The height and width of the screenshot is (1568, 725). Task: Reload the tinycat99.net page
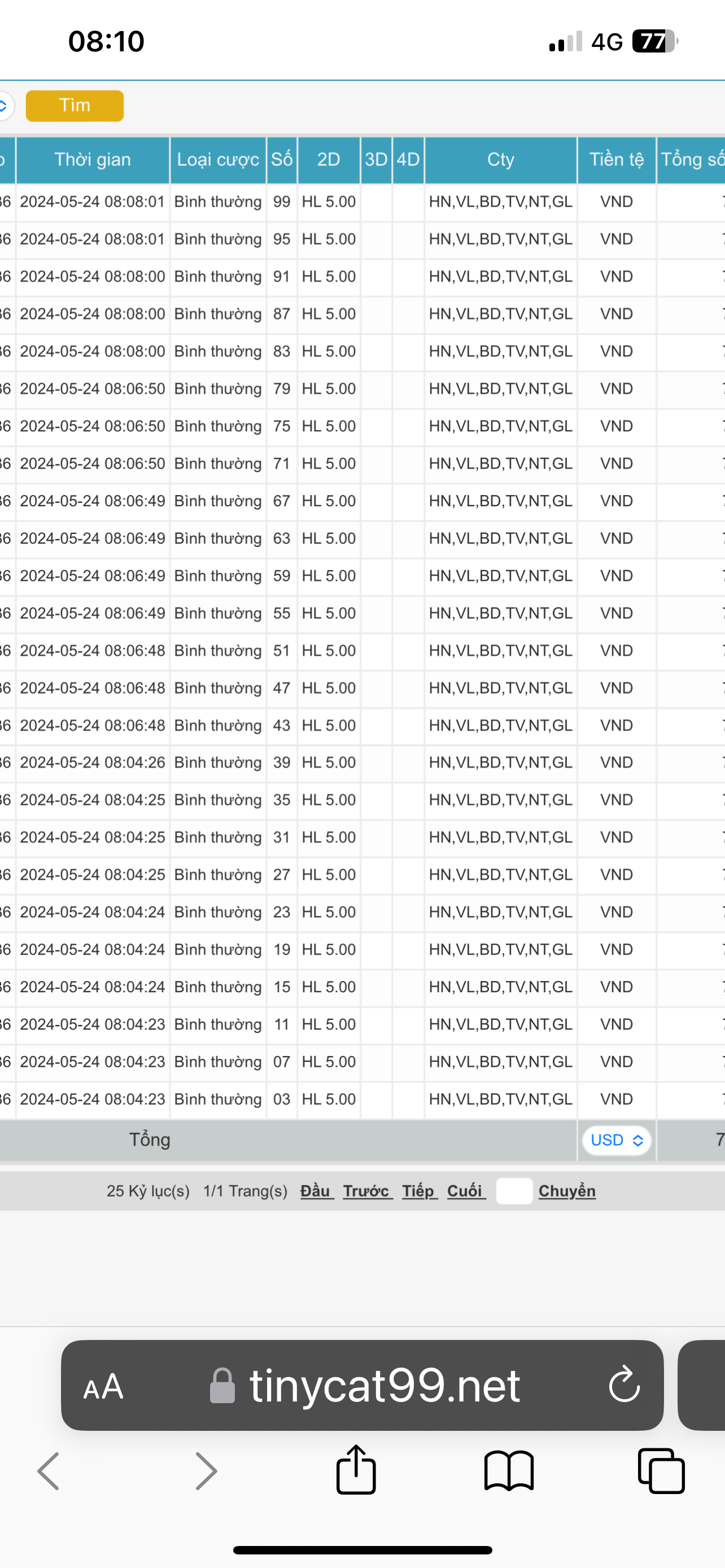coord(624,1385)
